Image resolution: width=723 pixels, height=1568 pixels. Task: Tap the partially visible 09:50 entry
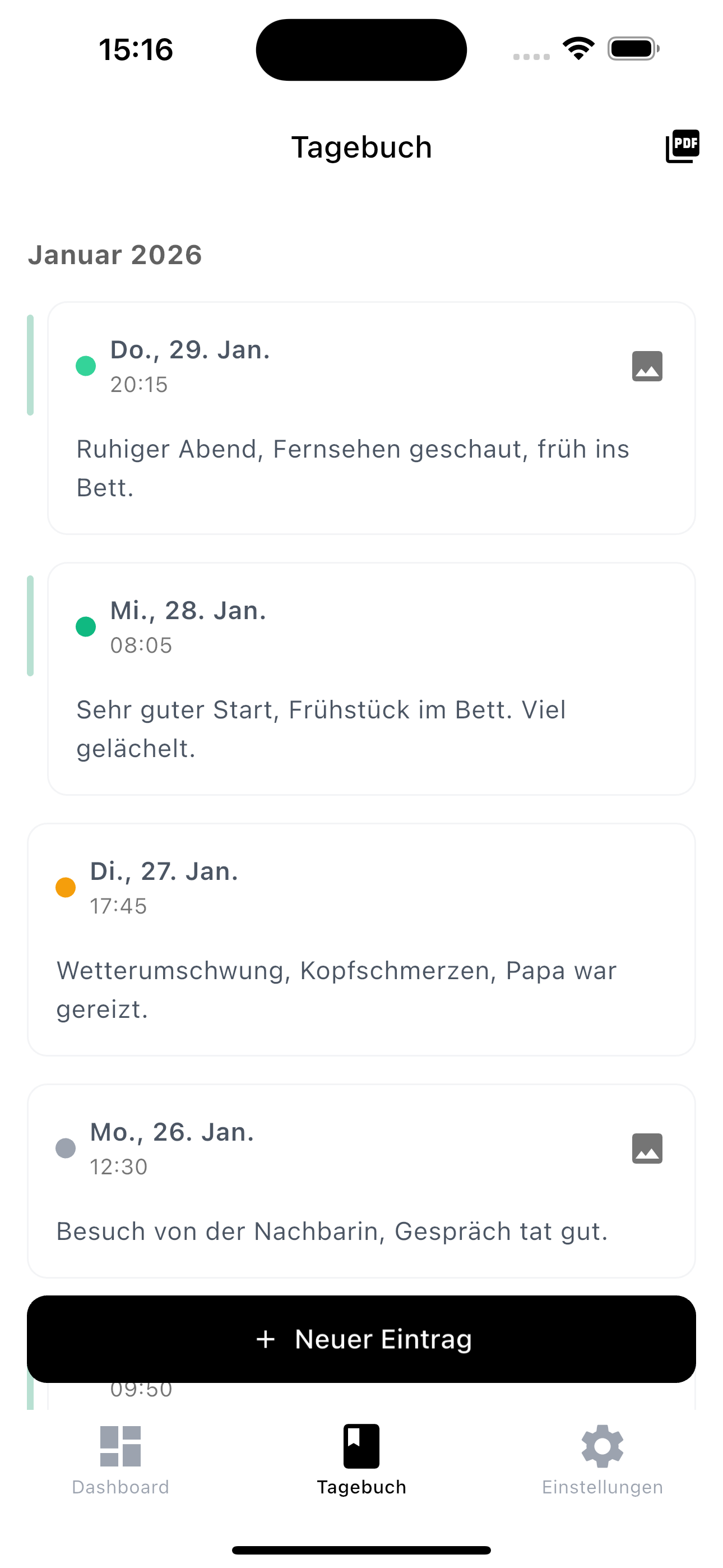[x=140, y=1390]
